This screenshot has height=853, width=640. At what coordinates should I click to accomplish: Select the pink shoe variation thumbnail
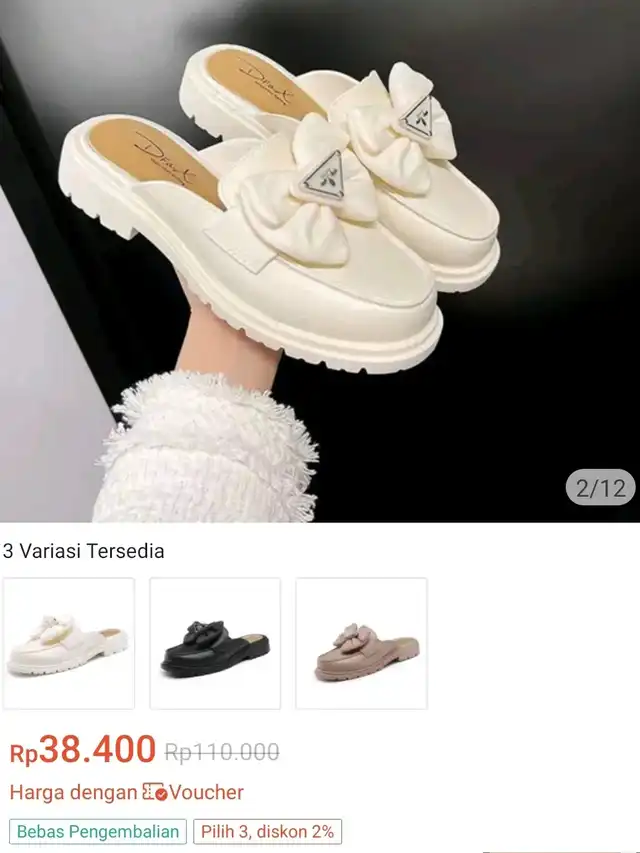click(x=361, y=643)
